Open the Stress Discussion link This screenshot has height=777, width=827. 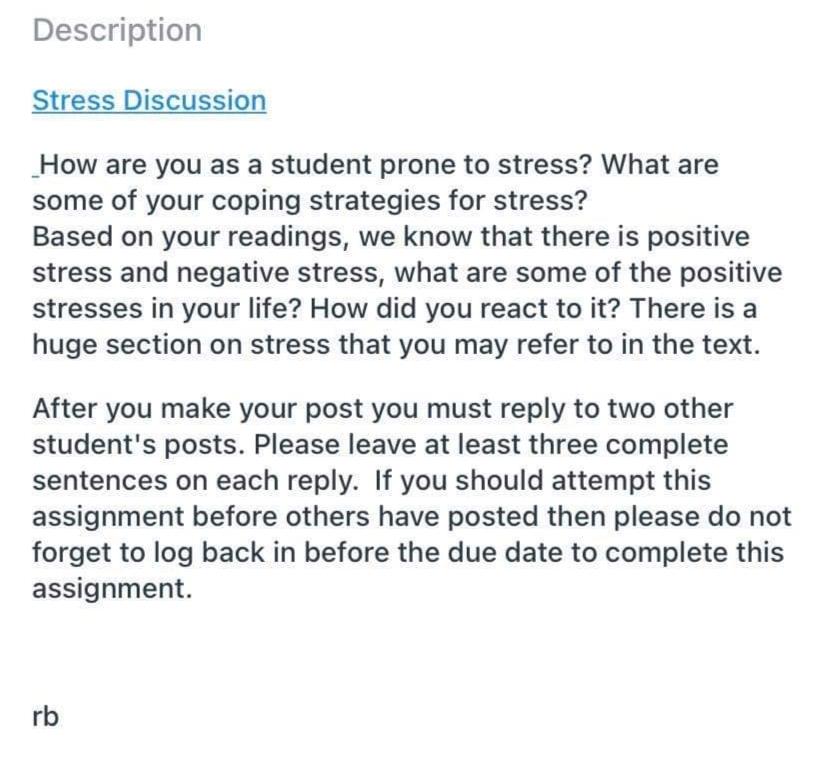(149, 101)
